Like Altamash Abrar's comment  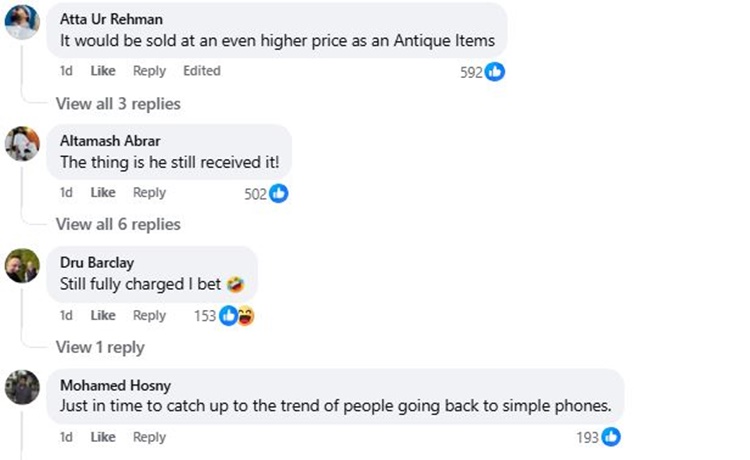pyautogui.click(x=103, y=193)
